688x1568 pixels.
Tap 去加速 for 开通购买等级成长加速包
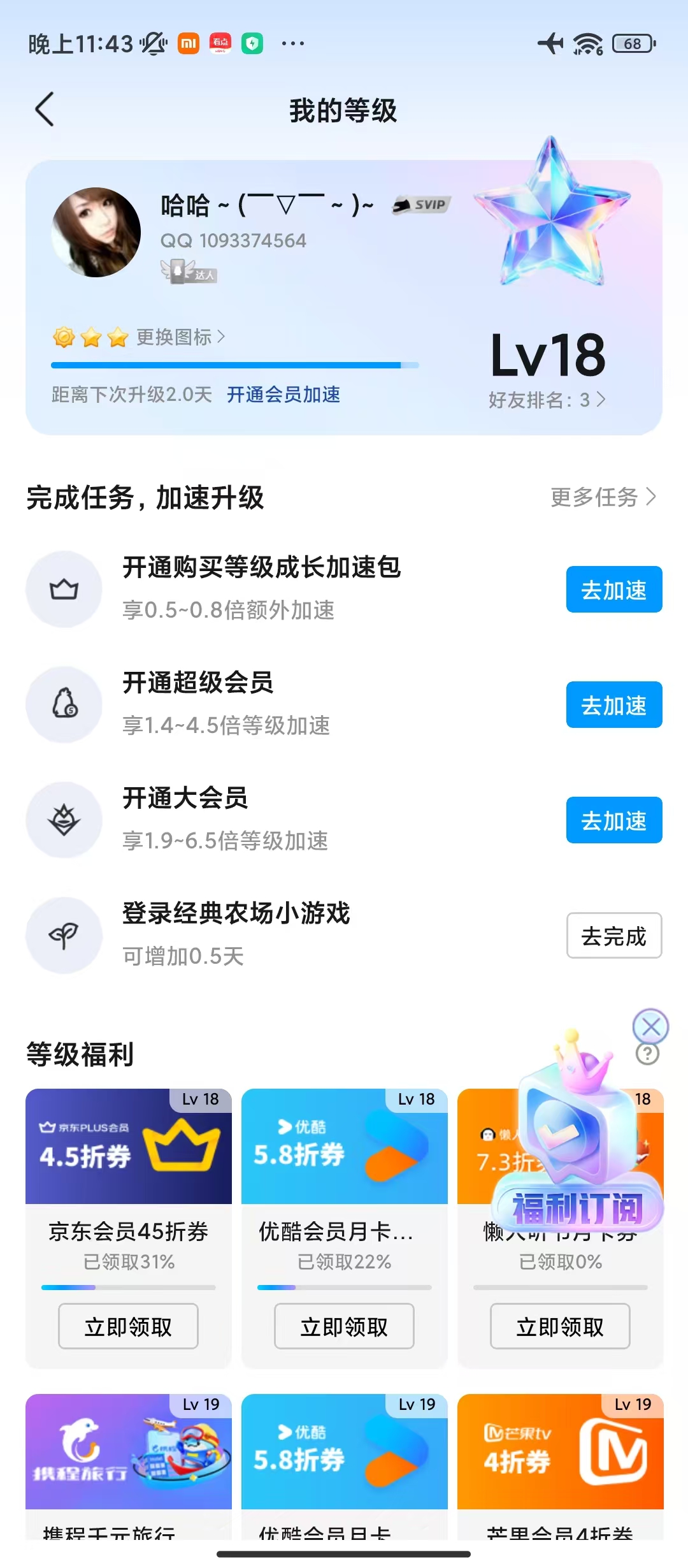coord(613,590)
